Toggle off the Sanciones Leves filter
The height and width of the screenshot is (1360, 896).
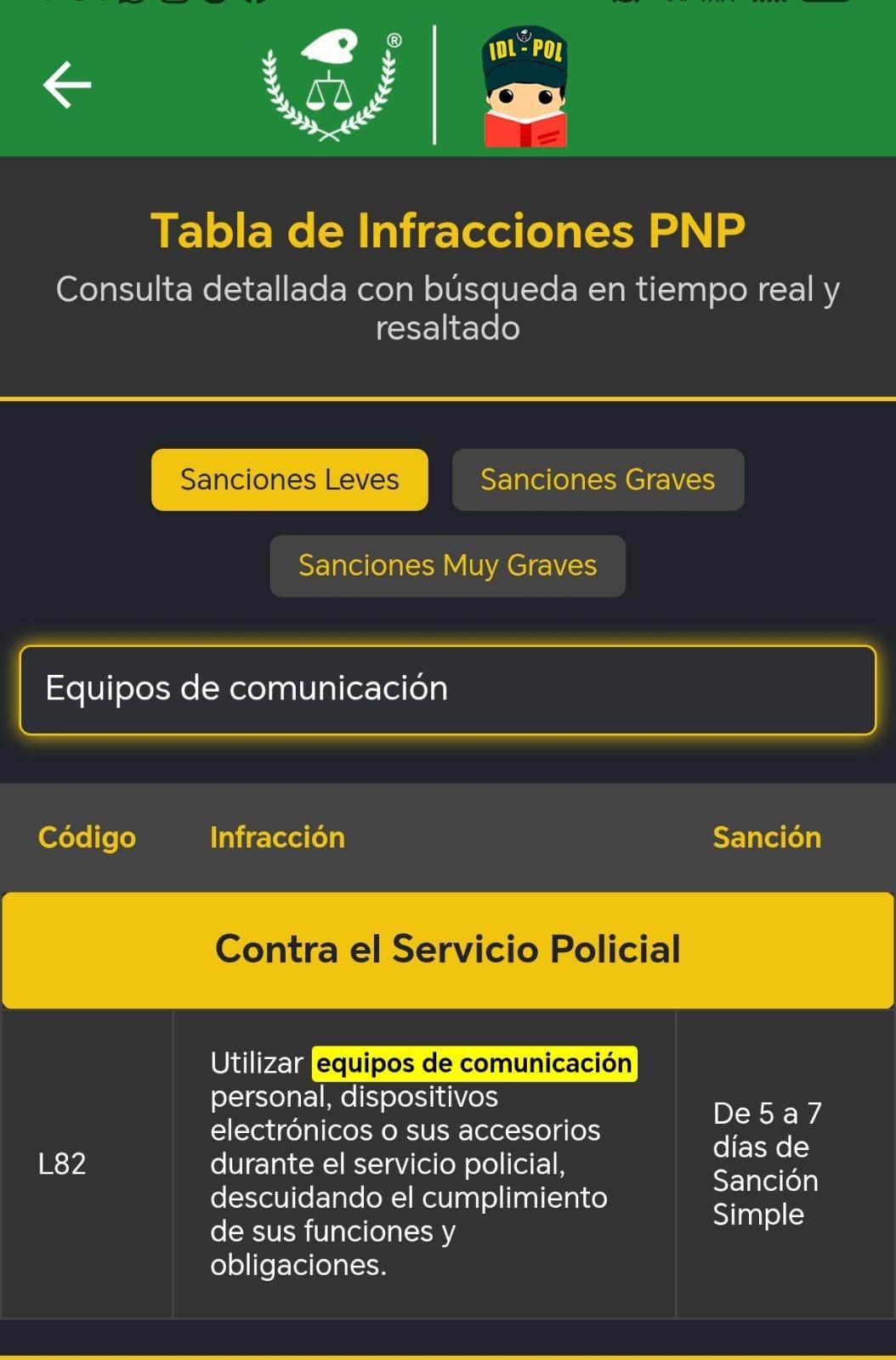tap(289, 479)
